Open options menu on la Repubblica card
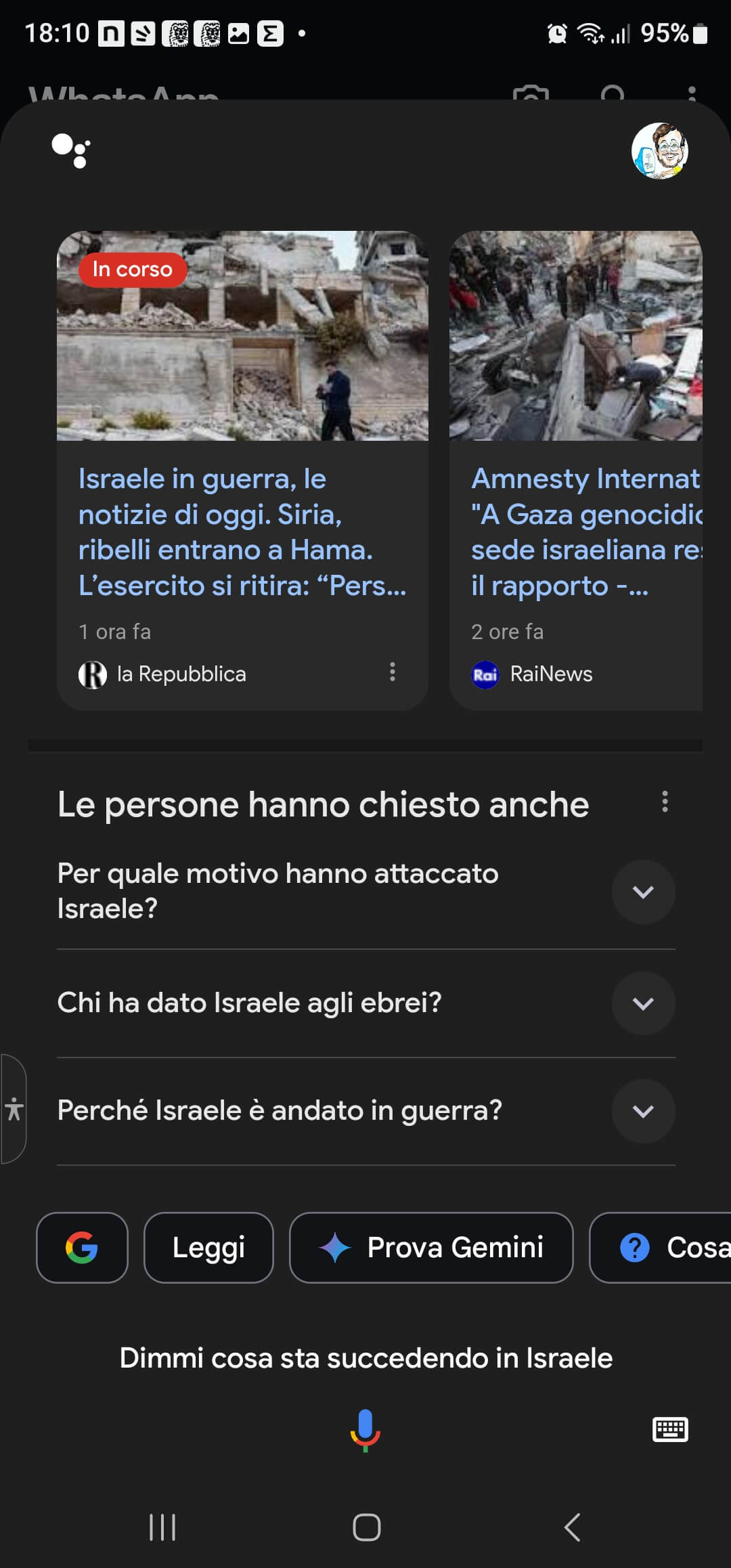 (x=393, y=672)
